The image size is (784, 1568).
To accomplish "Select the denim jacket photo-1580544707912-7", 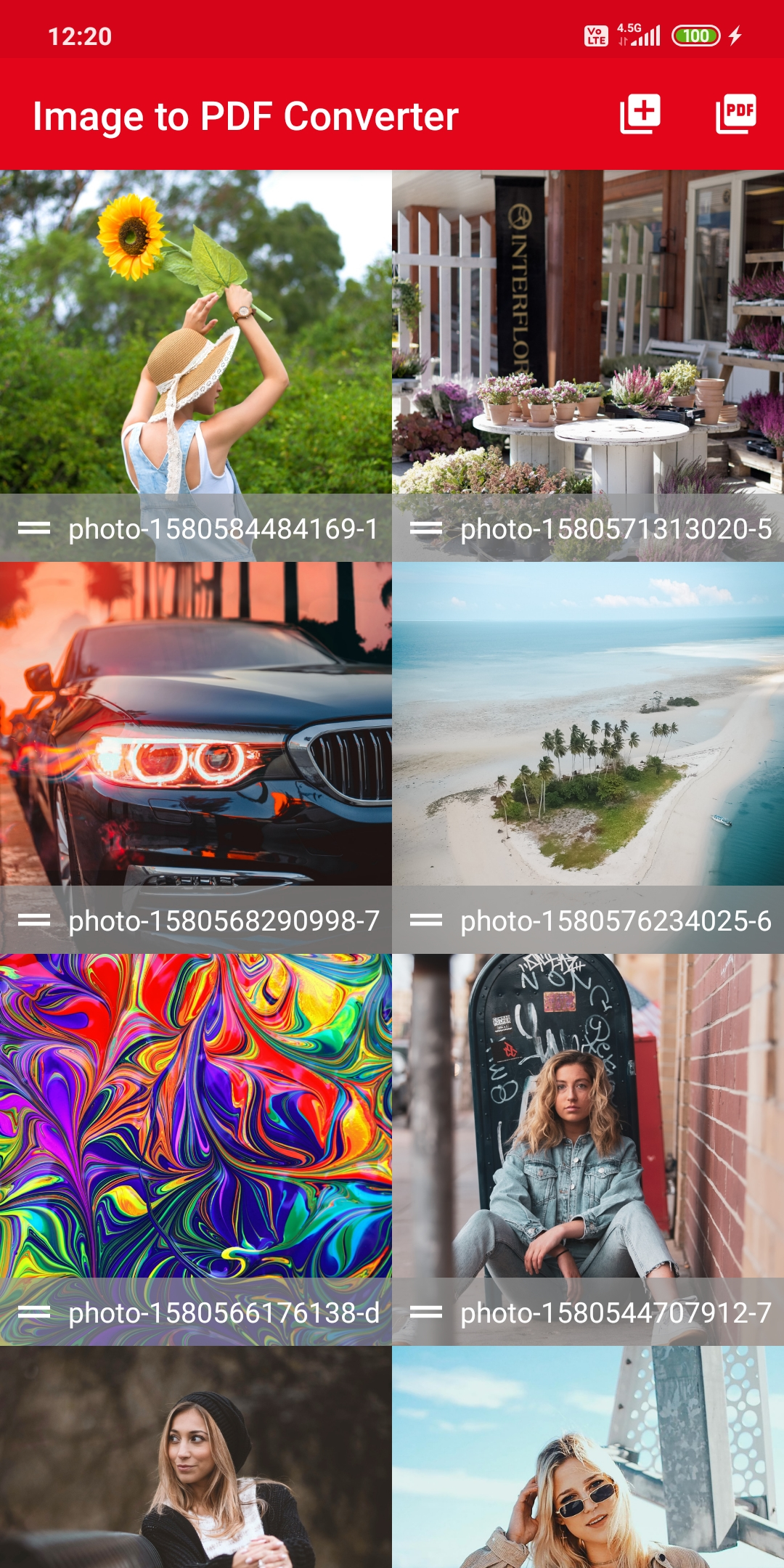I will coord(588,1118).
